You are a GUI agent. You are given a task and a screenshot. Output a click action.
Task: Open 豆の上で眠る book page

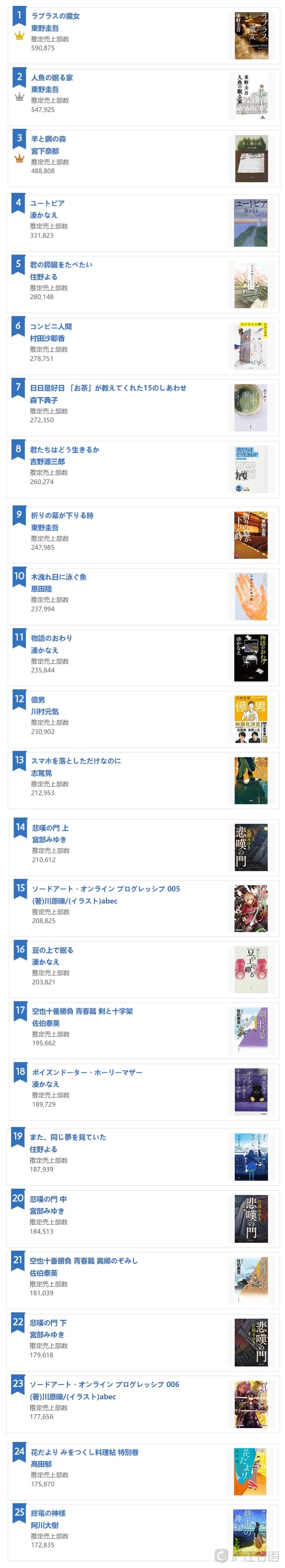(x=53, y=950)
